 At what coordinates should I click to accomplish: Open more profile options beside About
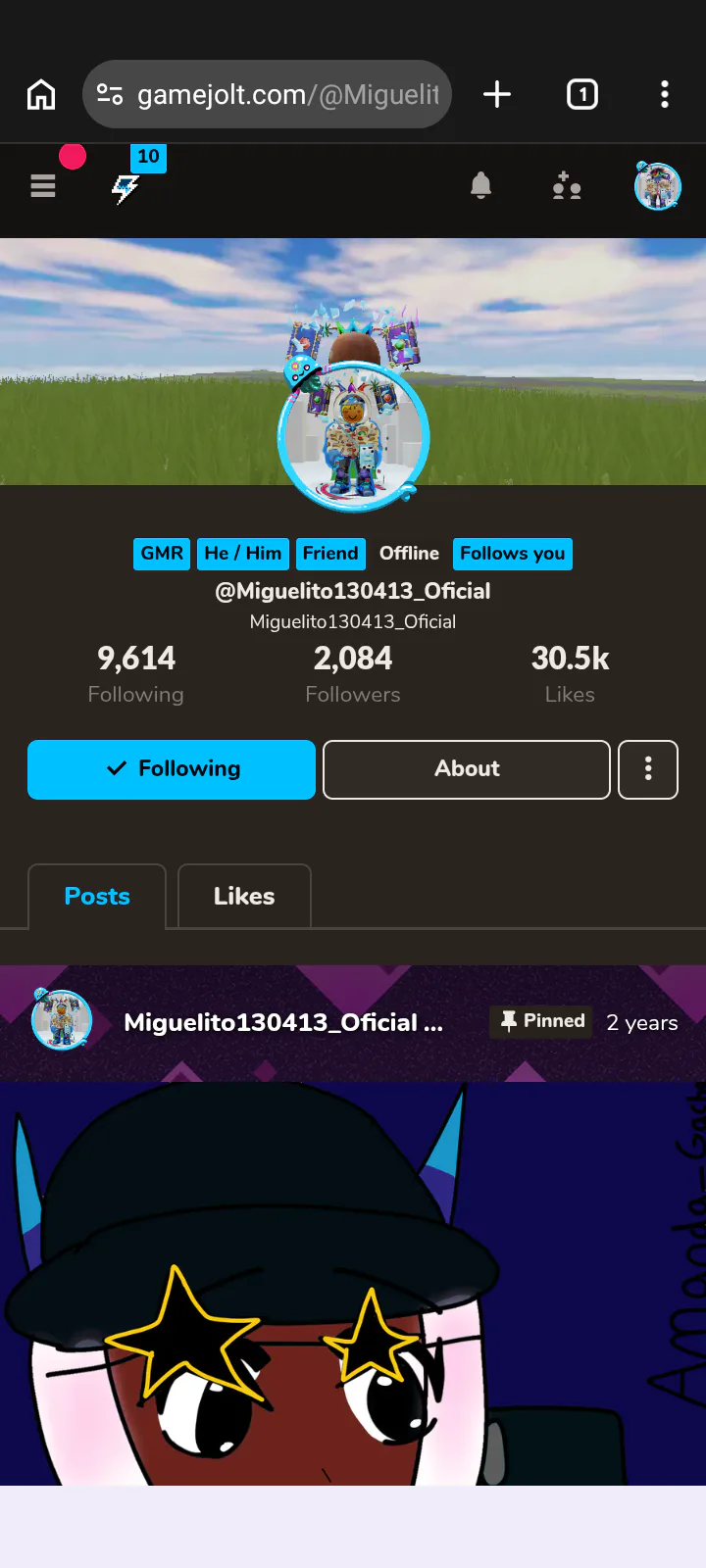tap(648, 769)
